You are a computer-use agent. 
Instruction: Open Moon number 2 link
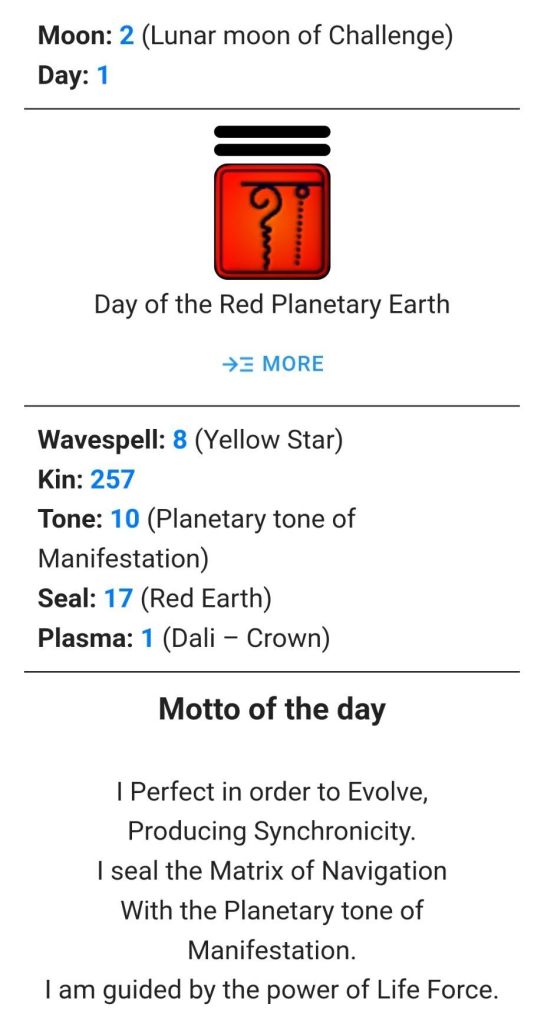click(x=127, y=36)
